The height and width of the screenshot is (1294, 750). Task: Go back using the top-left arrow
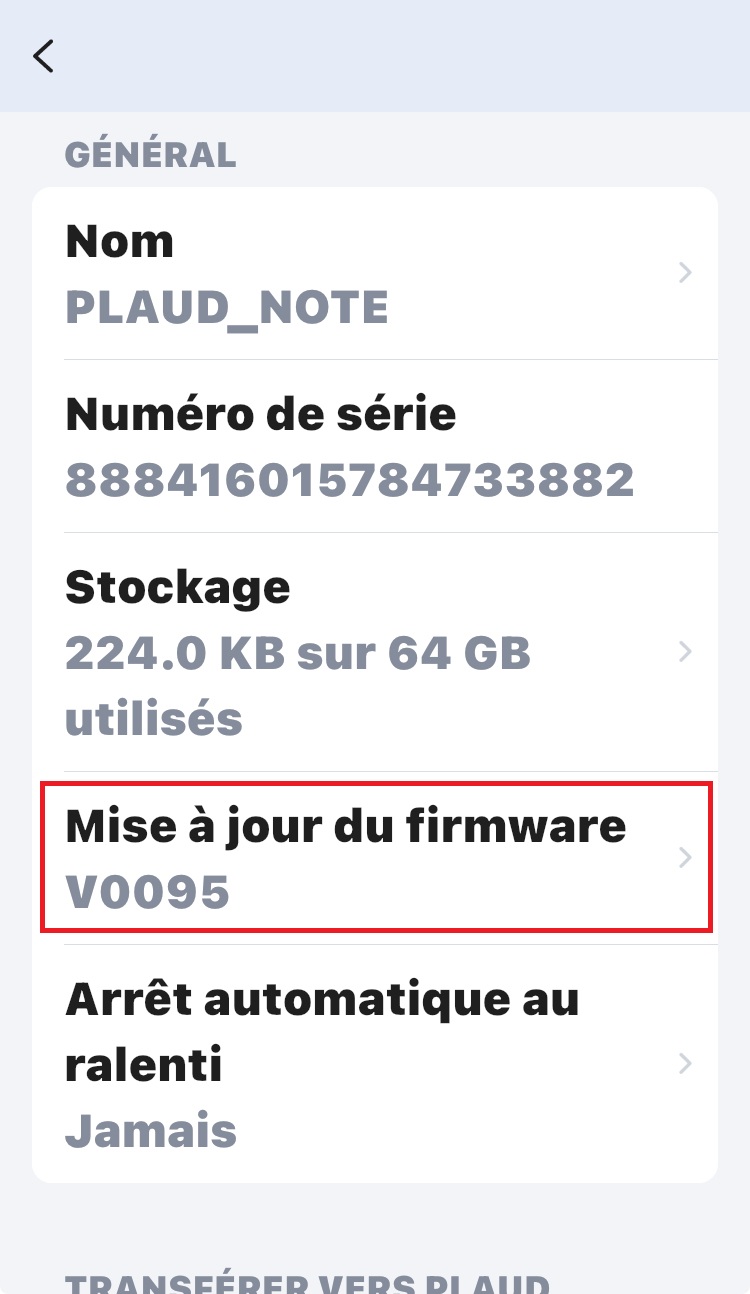(x=43, y=56)
